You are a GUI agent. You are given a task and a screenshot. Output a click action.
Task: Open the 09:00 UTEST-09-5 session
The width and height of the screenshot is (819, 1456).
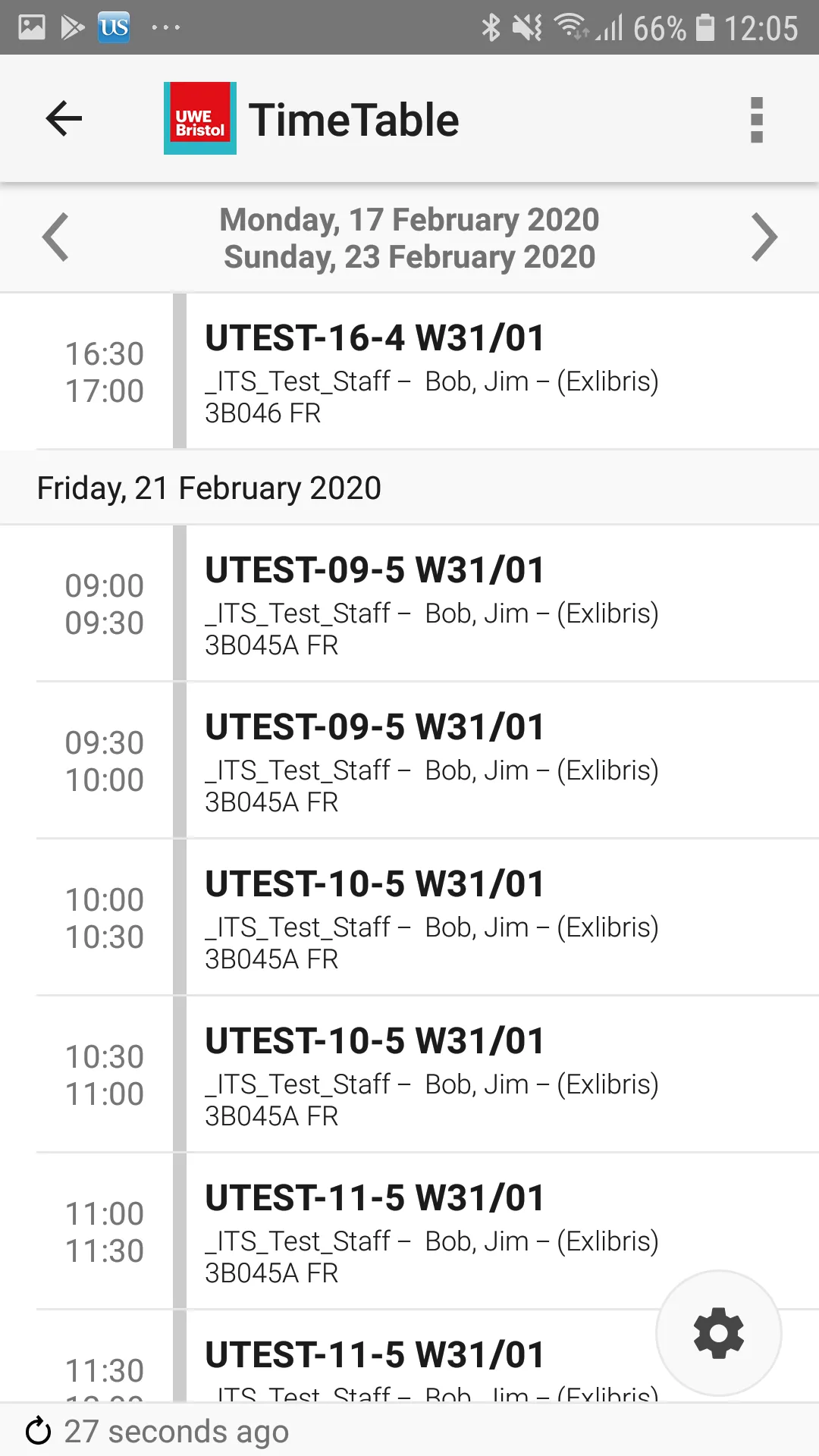tap(432, 604)
